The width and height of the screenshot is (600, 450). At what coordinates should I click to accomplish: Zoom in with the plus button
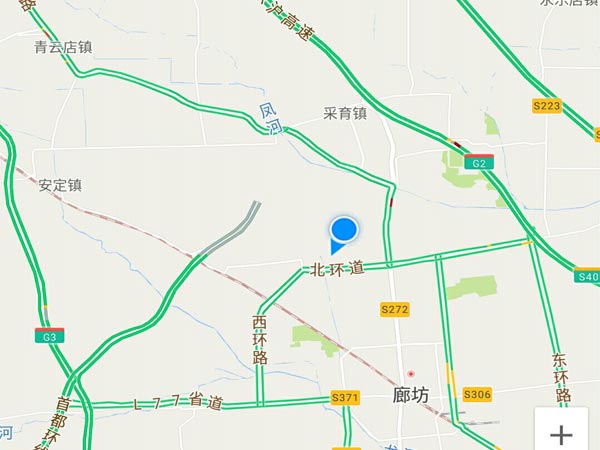pyautogui.click(x=563, y=434)
